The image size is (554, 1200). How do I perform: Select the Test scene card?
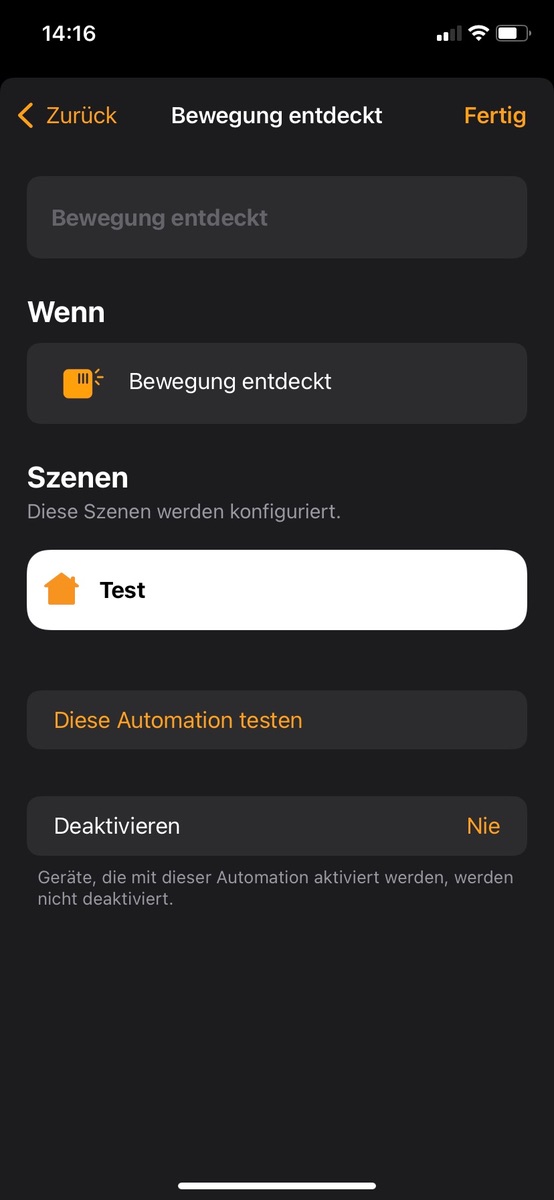point(277,590)
